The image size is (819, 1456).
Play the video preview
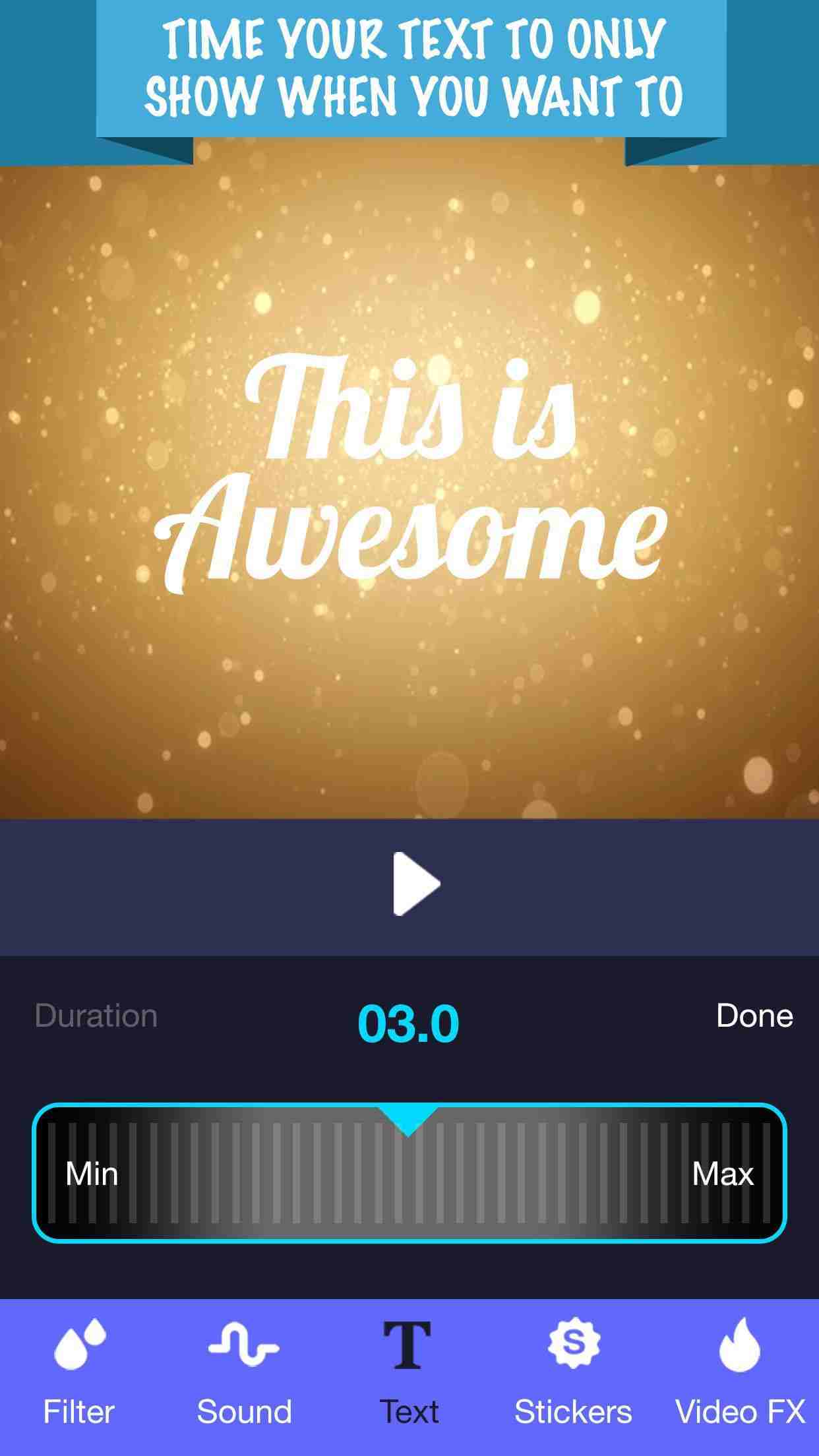pos(415,884)
